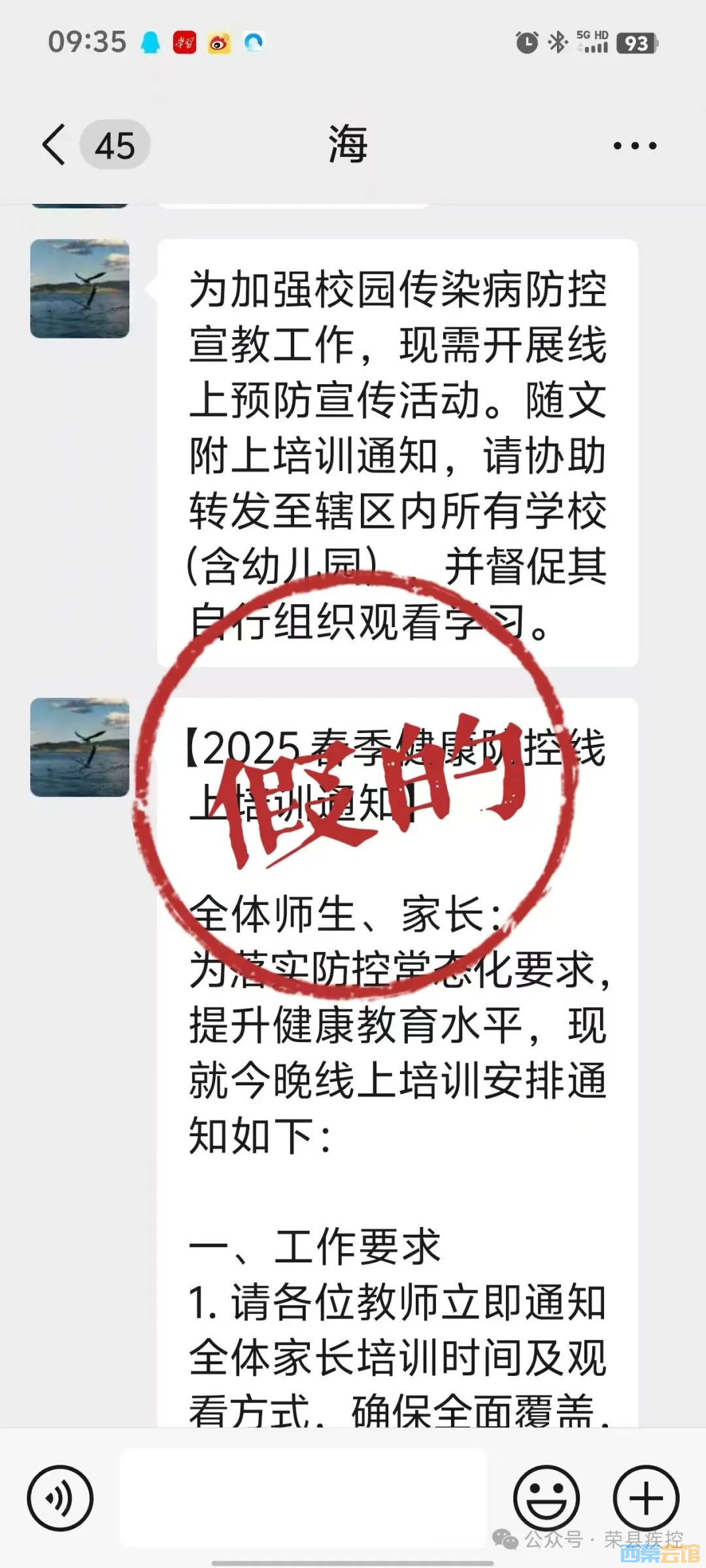Go back to the chat list
This screenshot has height=1568, width=706.
point(55,144)
